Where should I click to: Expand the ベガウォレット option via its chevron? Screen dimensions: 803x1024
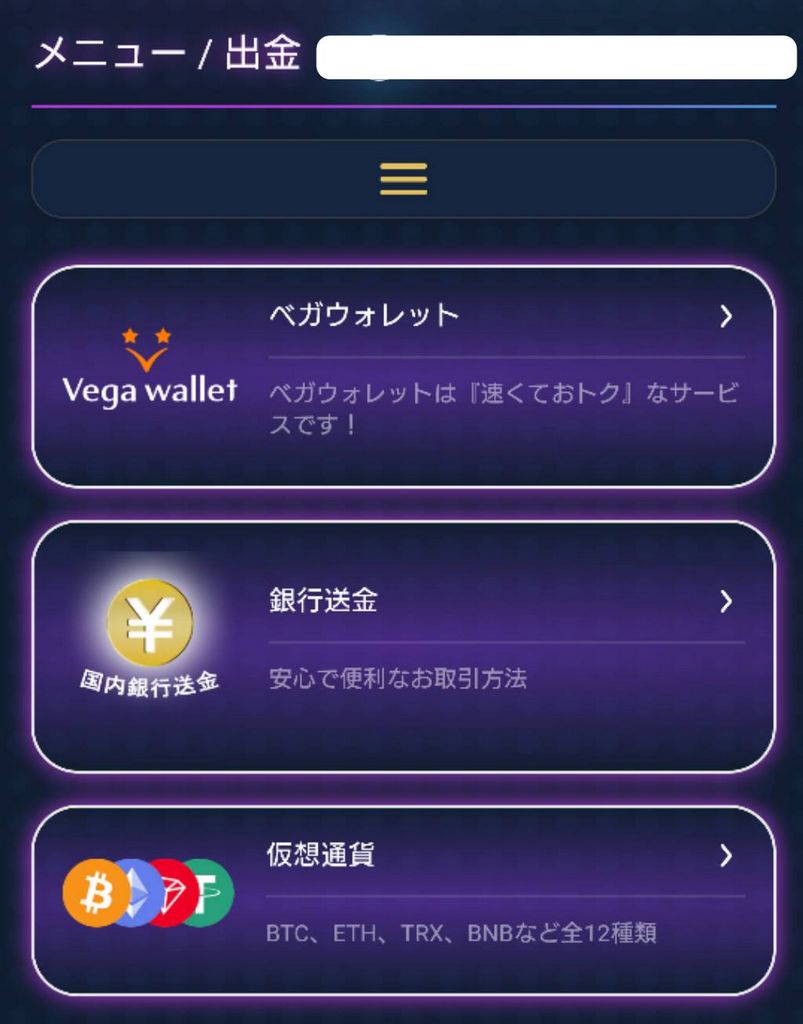(x=726, y=315)
